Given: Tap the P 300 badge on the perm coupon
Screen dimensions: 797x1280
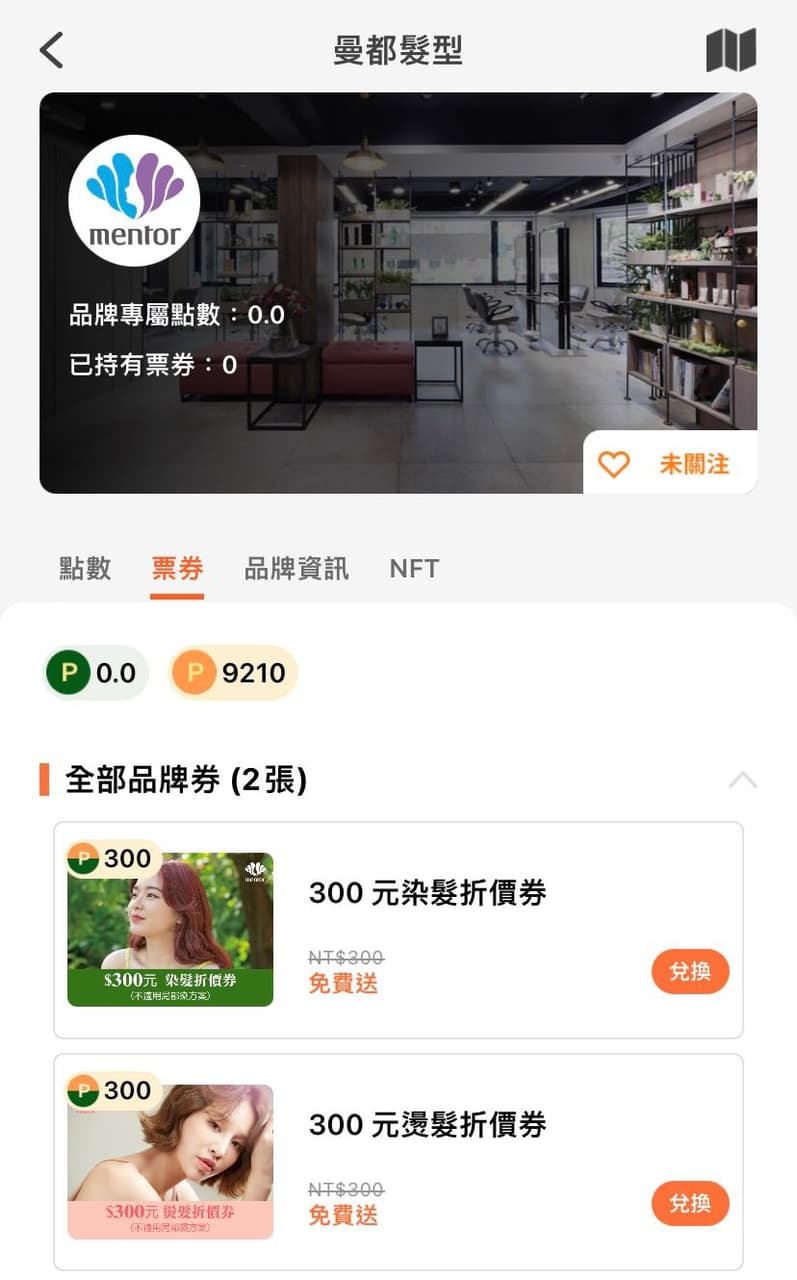Looking at the screenshot, I should coord(118,1090).
